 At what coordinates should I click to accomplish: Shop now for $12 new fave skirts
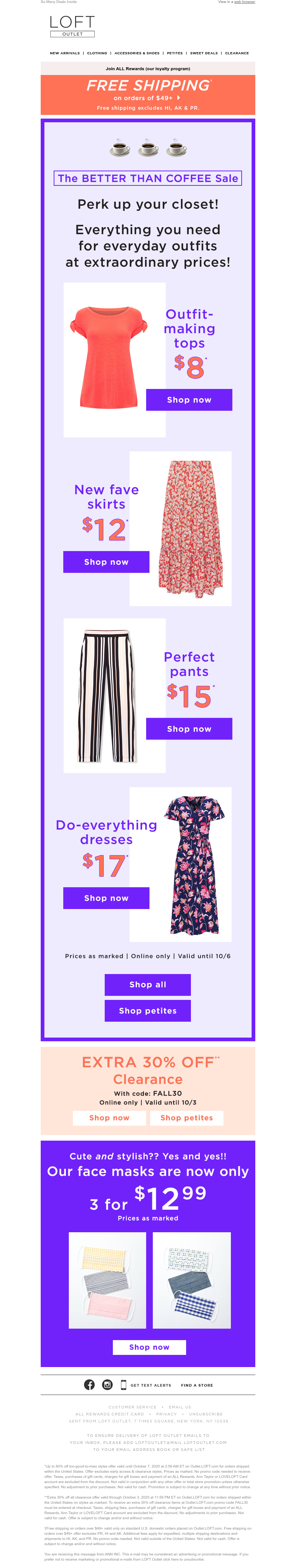click(106, 562)
